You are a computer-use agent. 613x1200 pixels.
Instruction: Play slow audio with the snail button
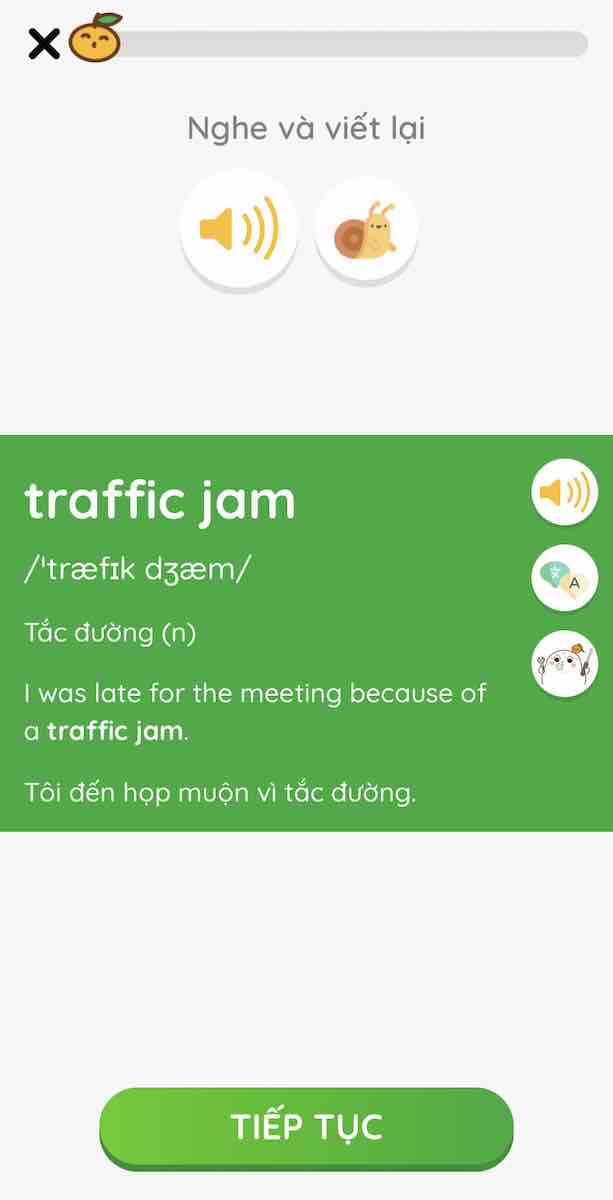(367, 229)
